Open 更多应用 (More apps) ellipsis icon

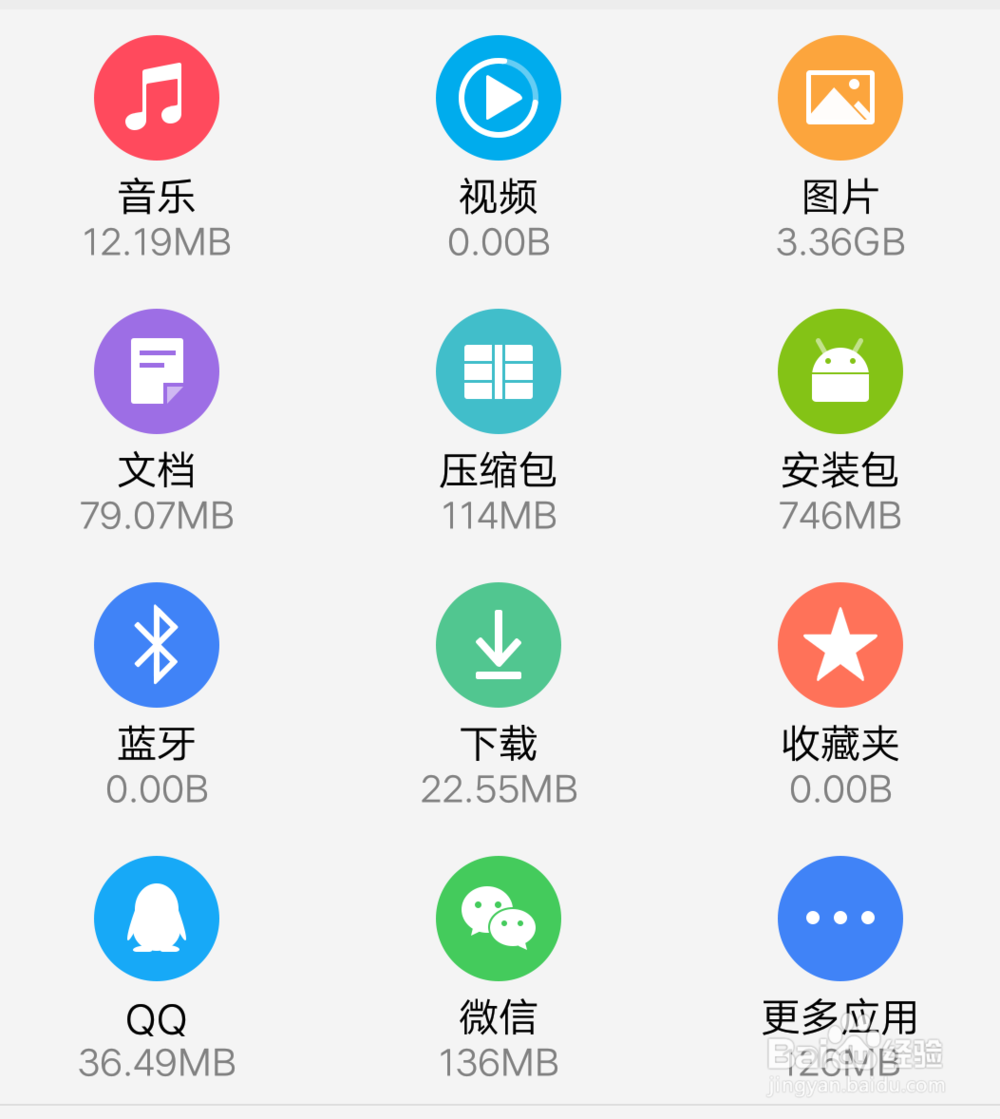(x=840, y=918)
